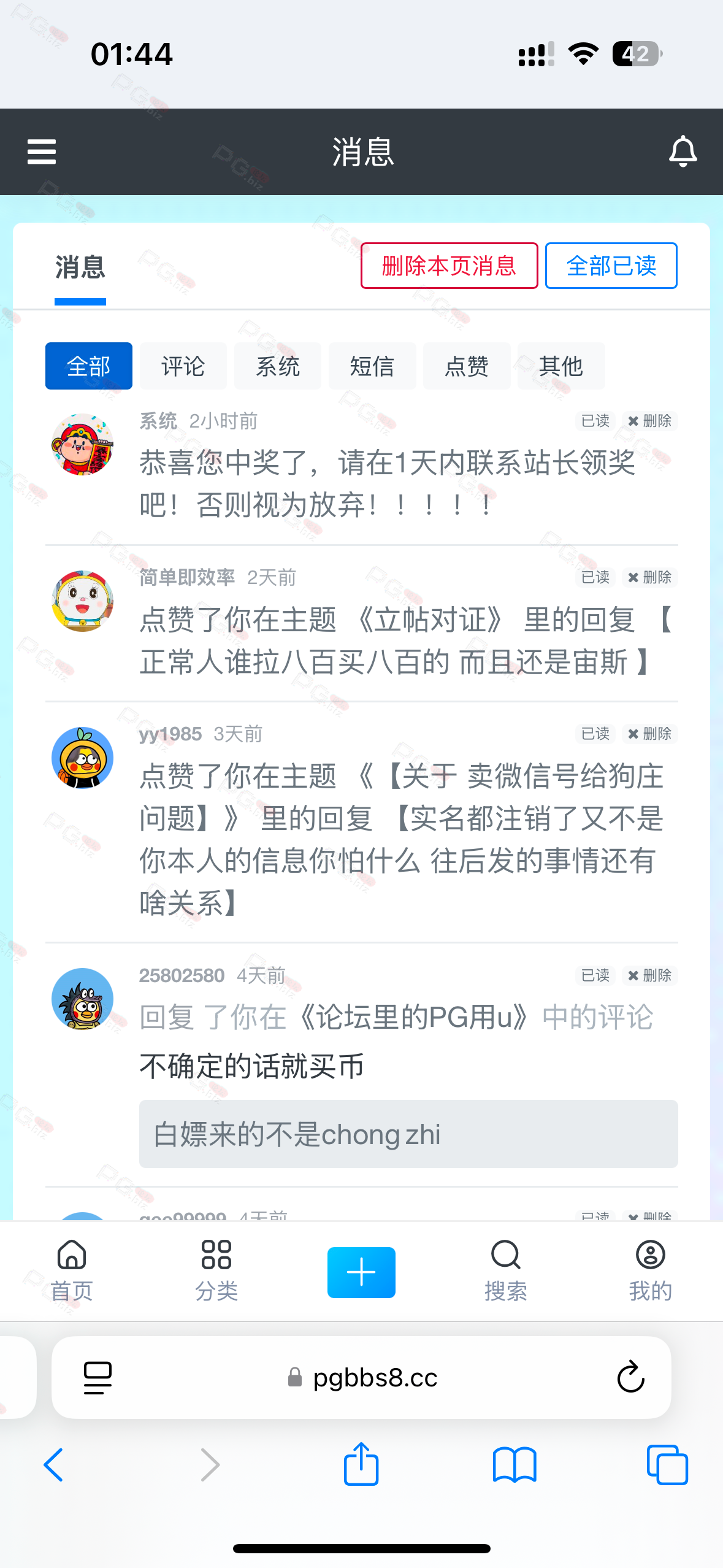Filter by 点赞 messages
The height and width of the screenshot is (1568, 723).
[x=466, y=366]
